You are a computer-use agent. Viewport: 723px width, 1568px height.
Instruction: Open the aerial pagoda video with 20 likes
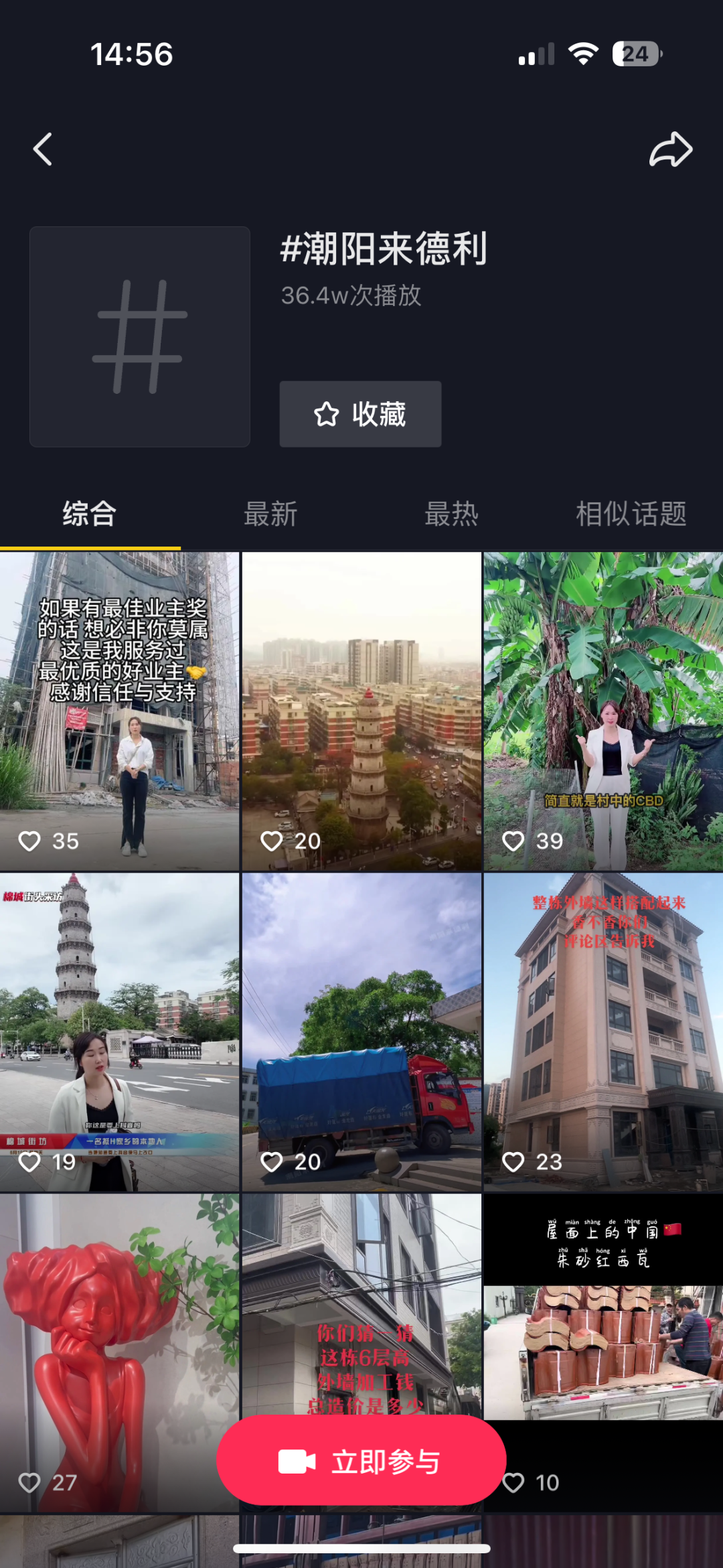coord(361,710)
